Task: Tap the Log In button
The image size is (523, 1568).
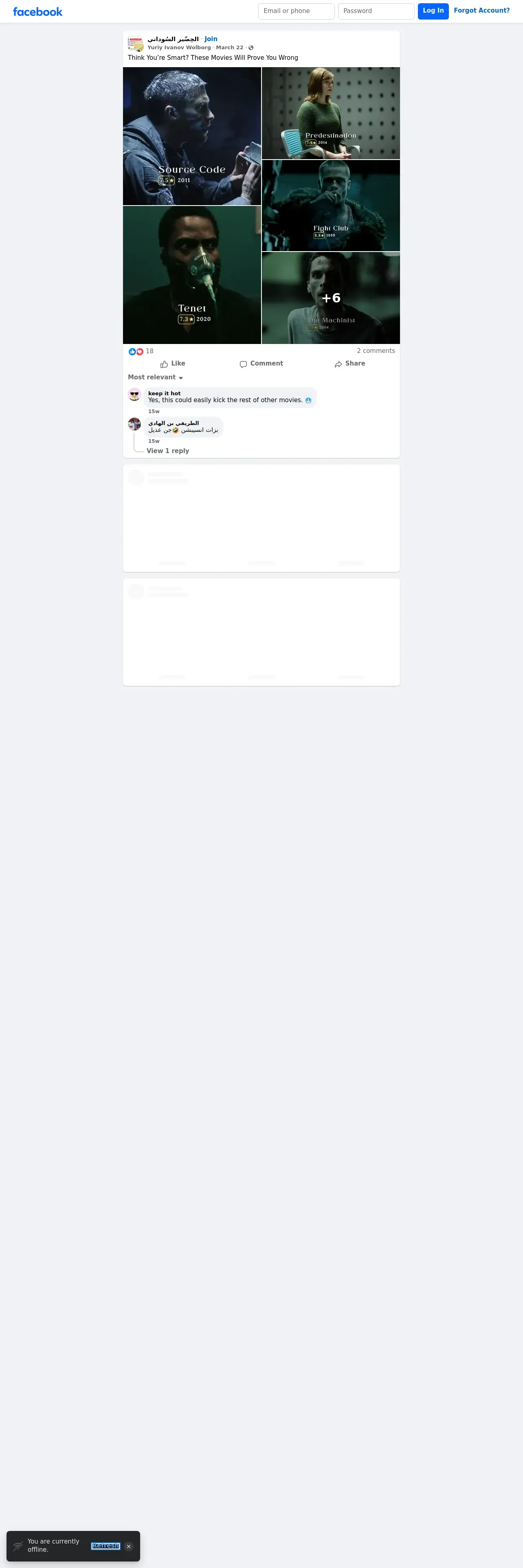Action: (x=433, y=11)
